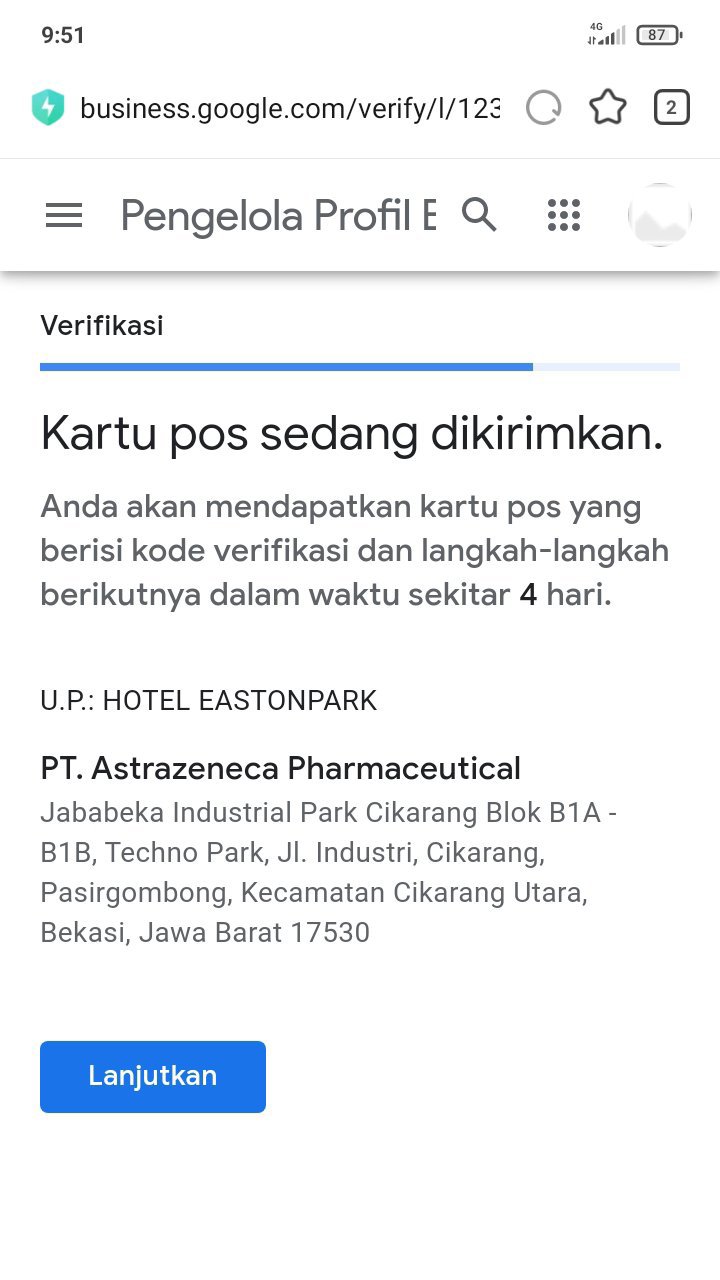Open the hamburger navigation menu
720x1280 pixels.
click(64, 215)
